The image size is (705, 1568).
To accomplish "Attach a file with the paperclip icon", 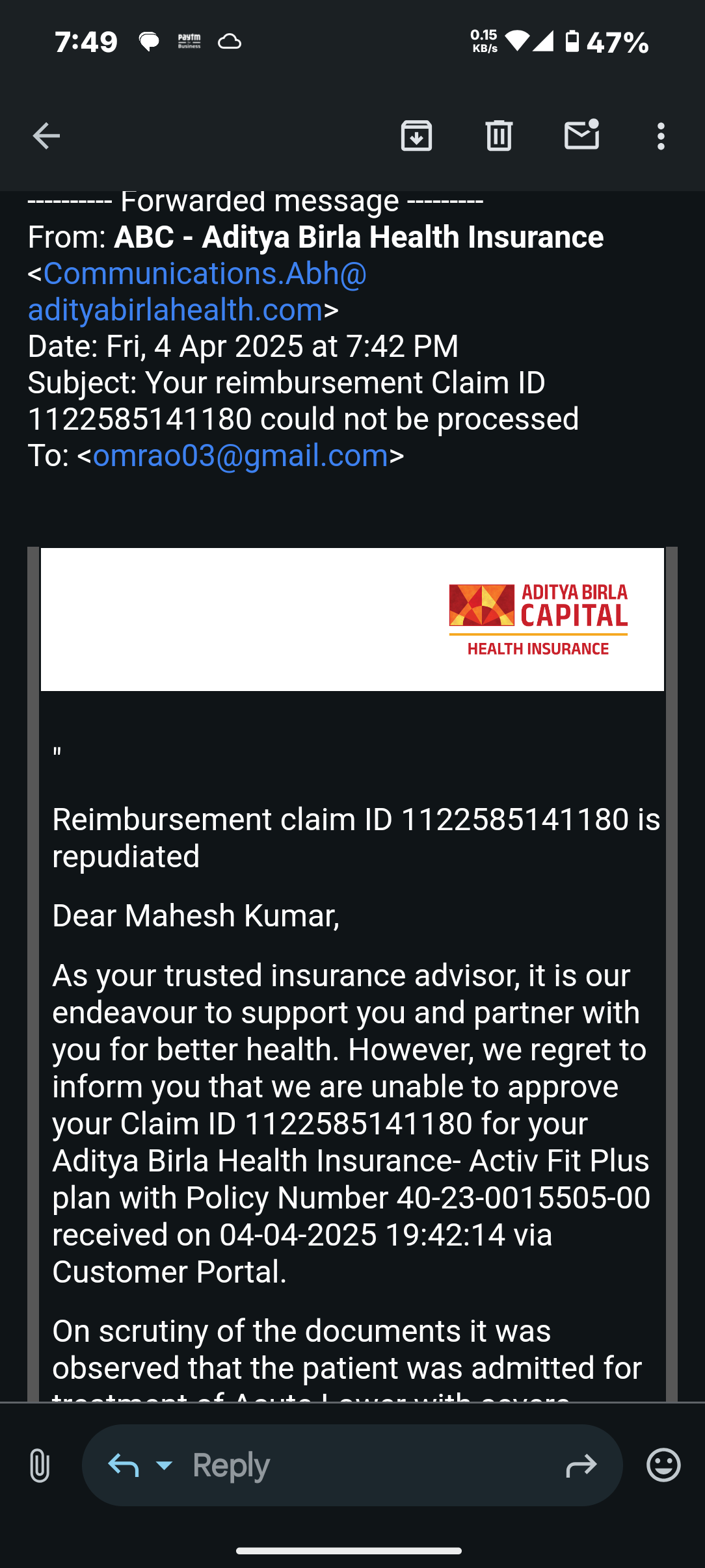I will tap(40, 1465).
